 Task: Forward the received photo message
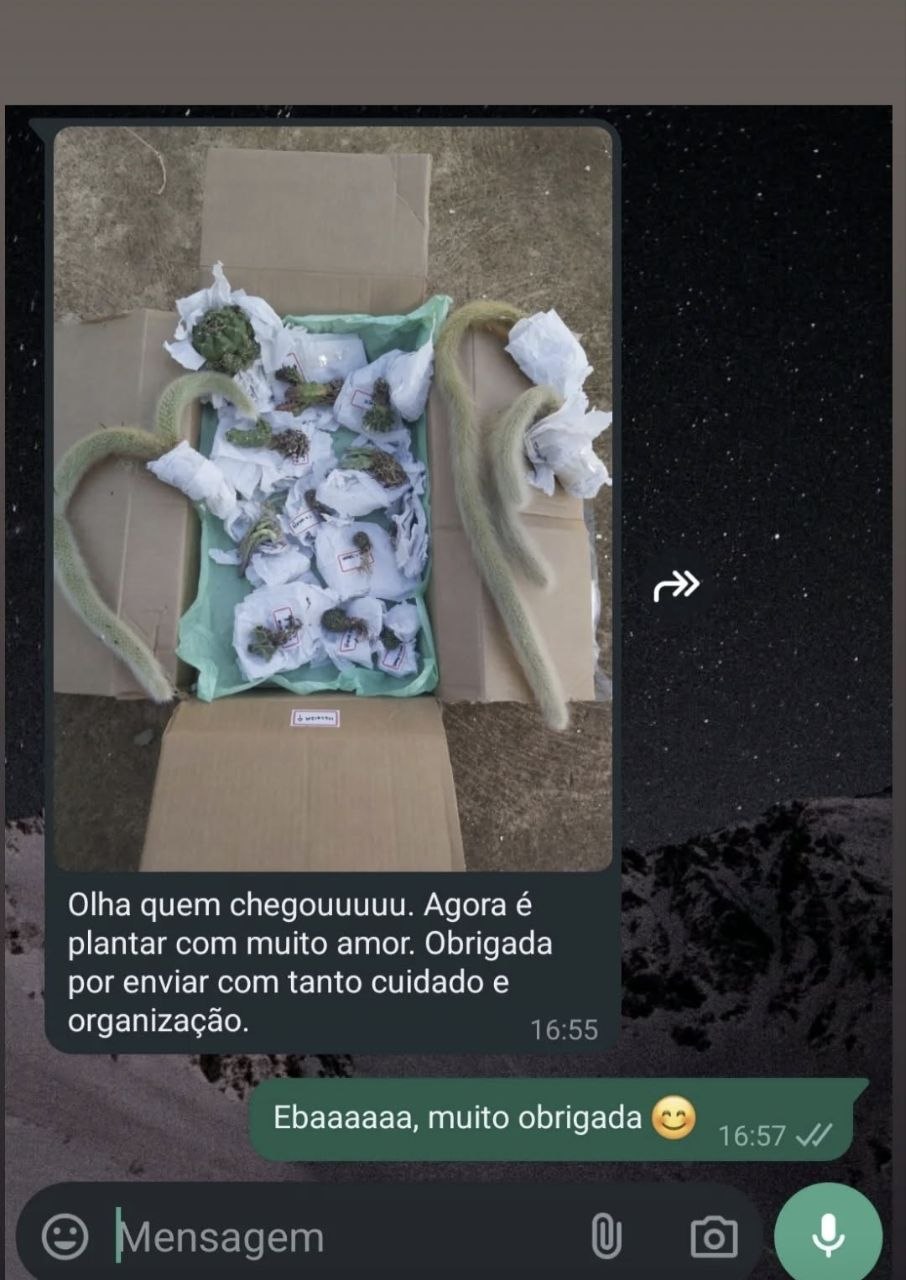676,585
